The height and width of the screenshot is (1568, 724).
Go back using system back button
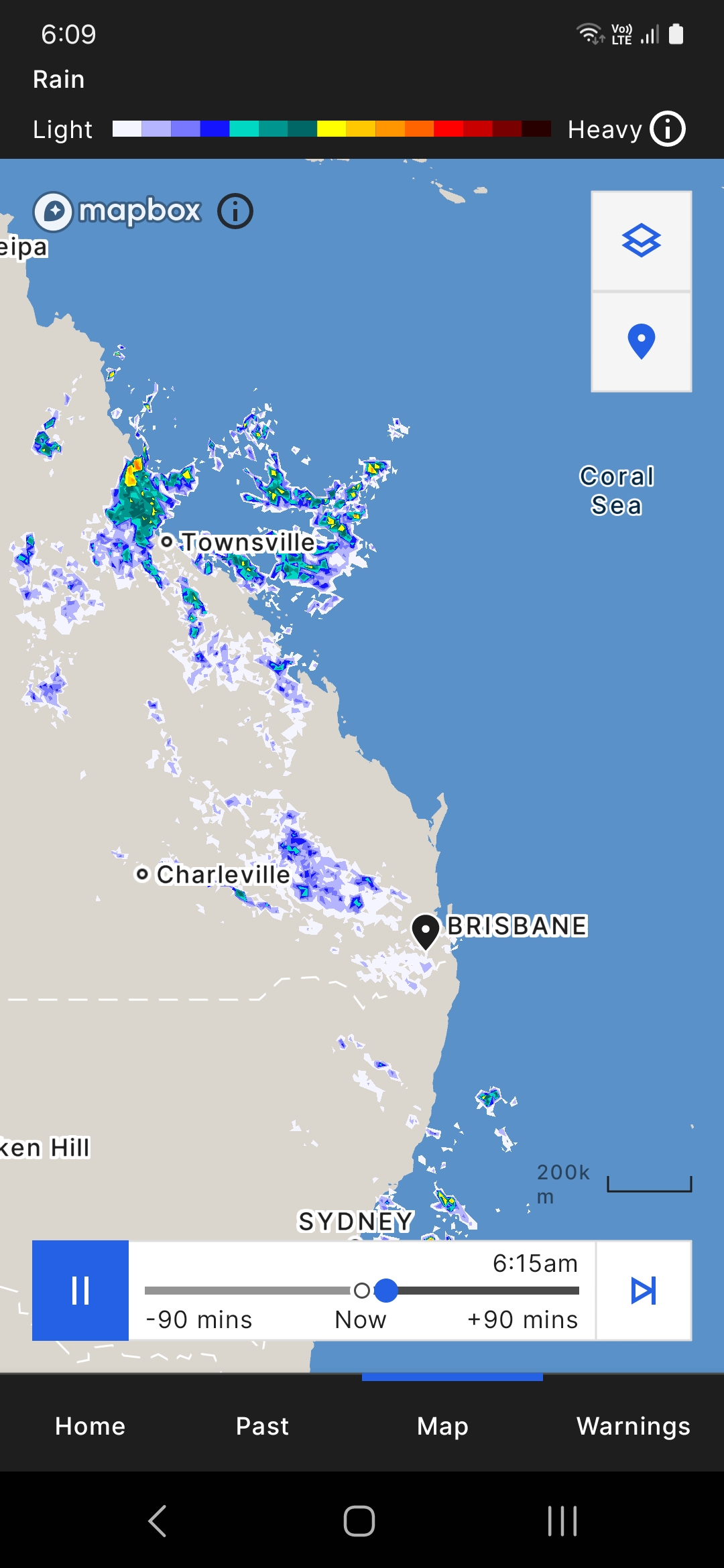(x=158, y=1521)
